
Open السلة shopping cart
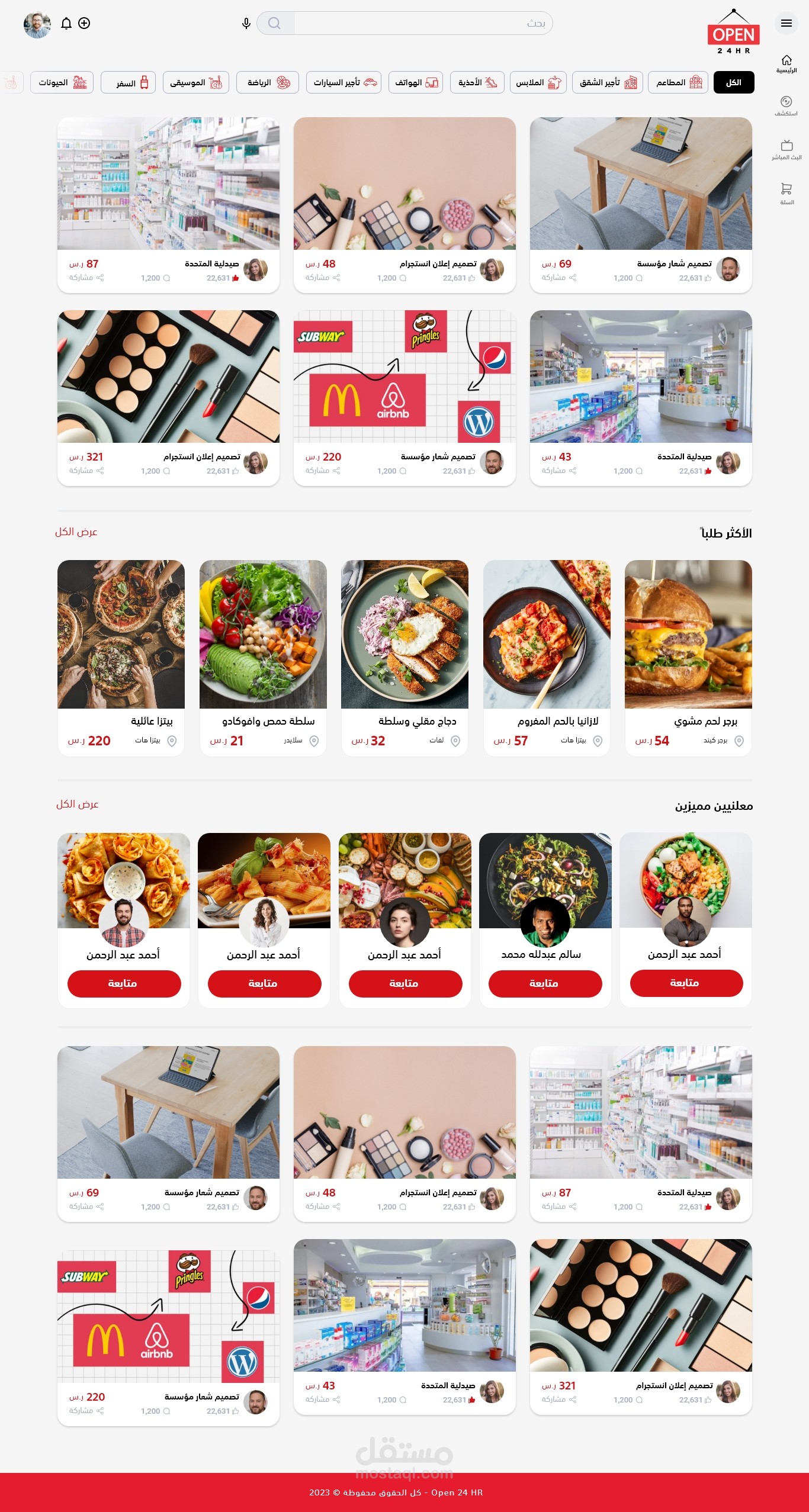coord(786,194)
